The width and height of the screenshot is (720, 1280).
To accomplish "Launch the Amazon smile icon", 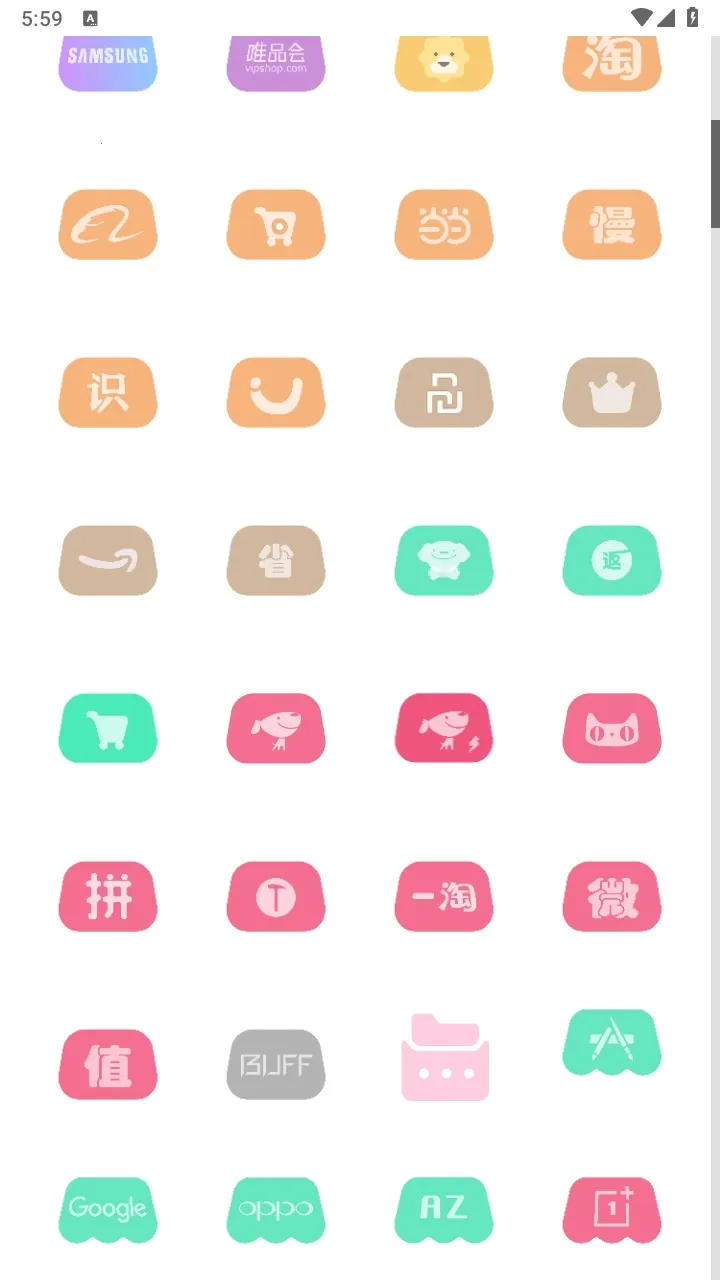I will (107, 561).
